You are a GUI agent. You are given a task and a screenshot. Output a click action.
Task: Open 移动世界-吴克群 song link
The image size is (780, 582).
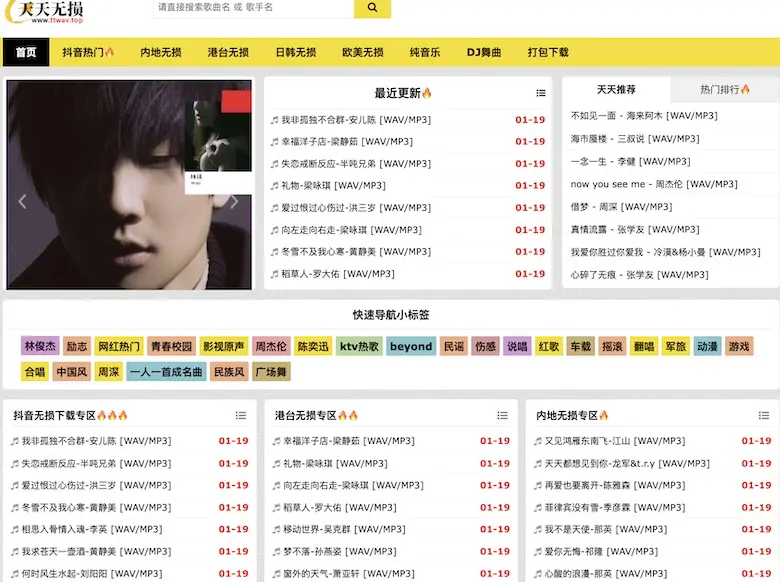pyautogui.click(x=339, y=529)
